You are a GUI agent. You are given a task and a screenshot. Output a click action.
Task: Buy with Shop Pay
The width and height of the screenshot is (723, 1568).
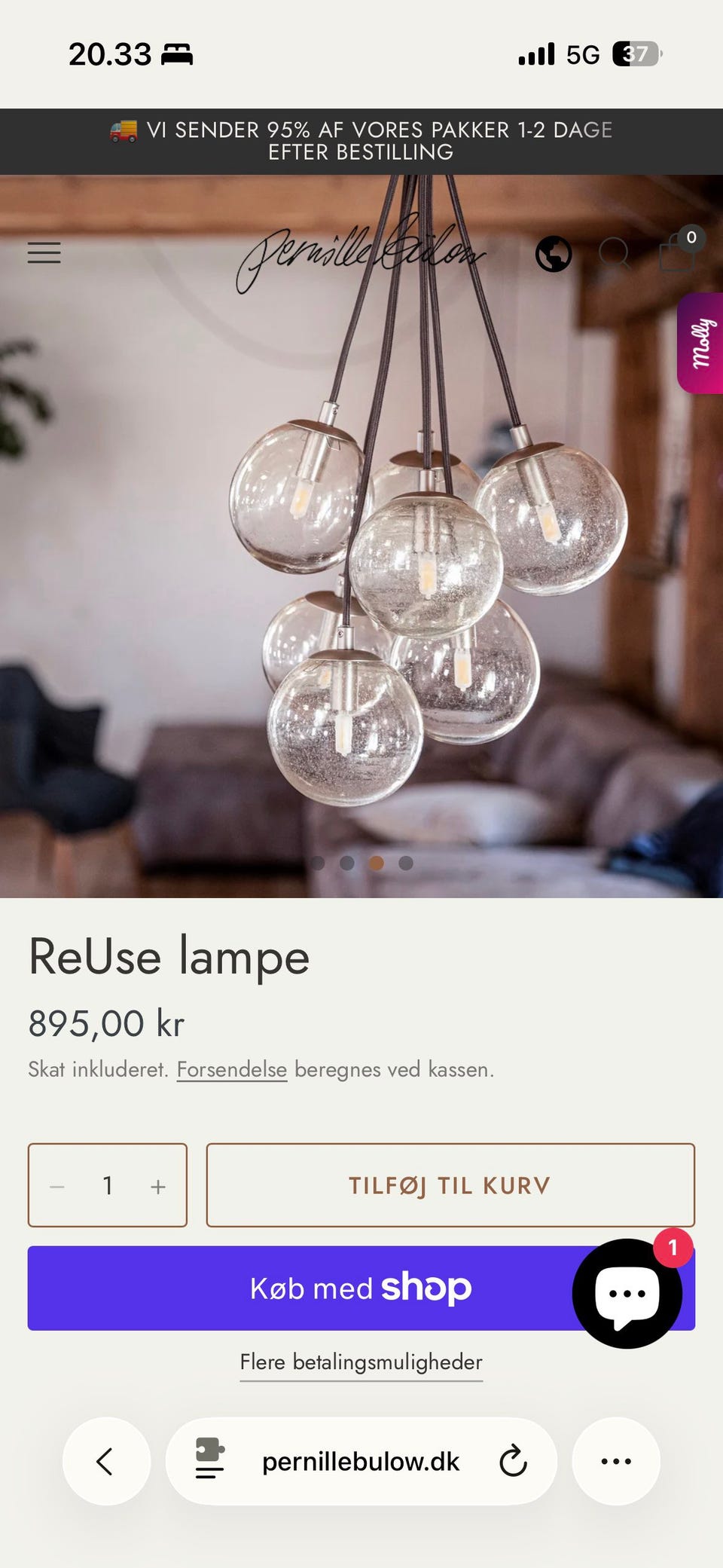click(x=360, y=1288)
